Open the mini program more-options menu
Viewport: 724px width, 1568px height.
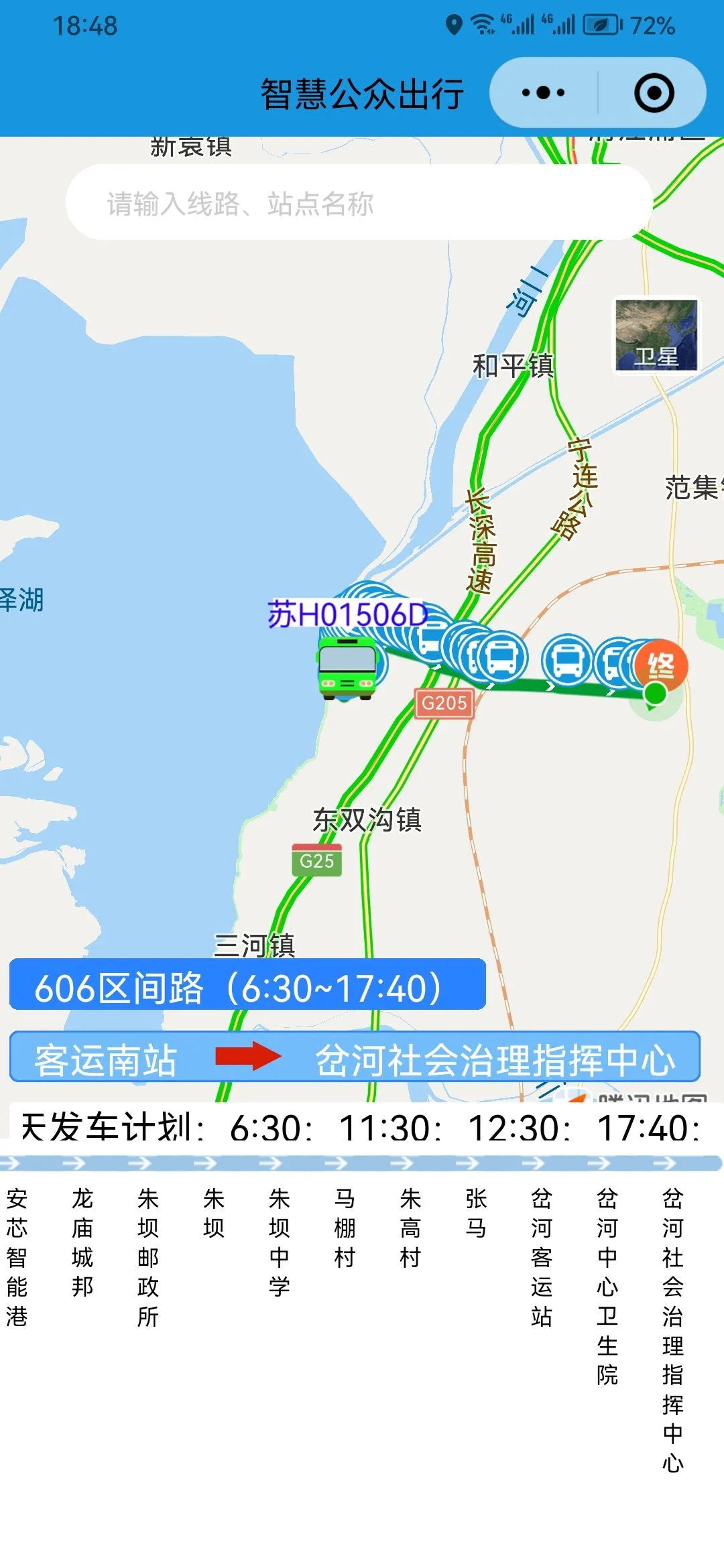(544, 92)
